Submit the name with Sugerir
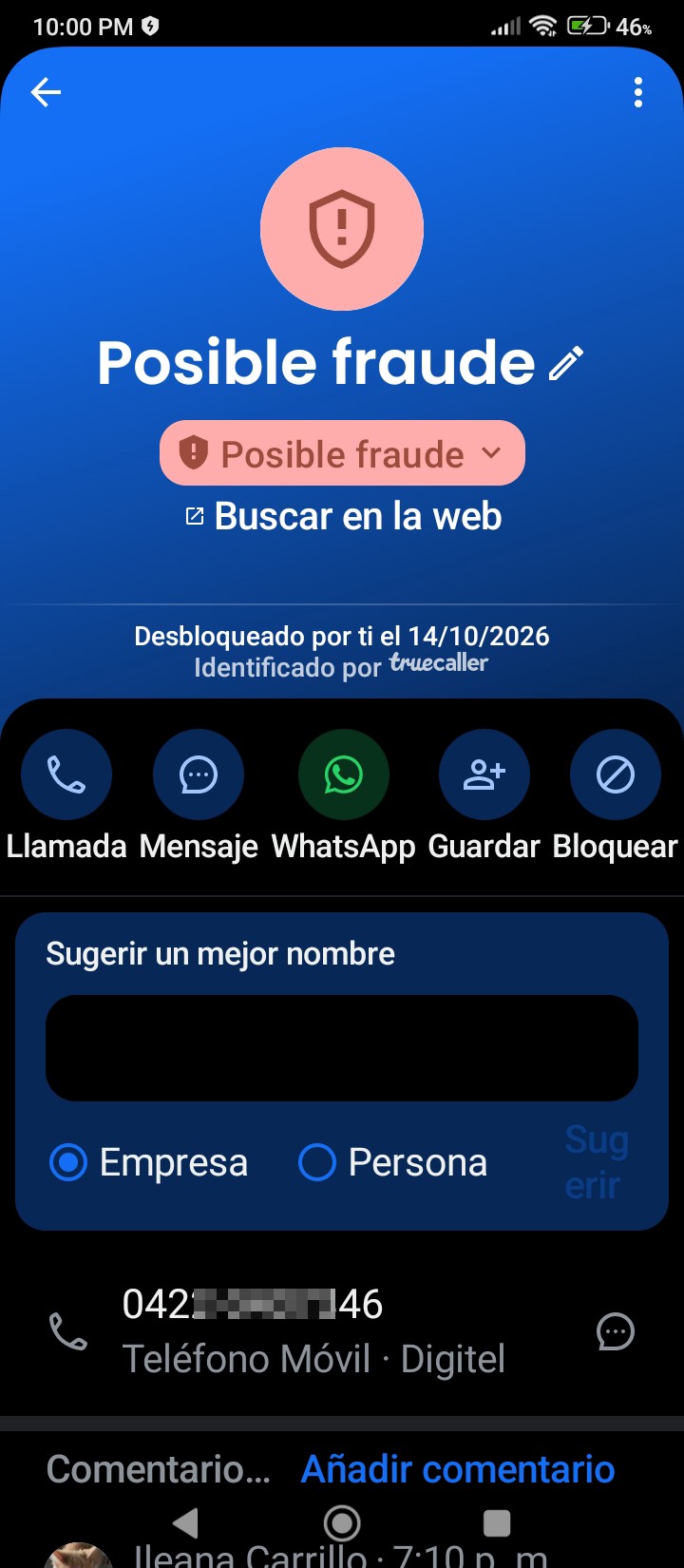 (x=596, y=1162)
